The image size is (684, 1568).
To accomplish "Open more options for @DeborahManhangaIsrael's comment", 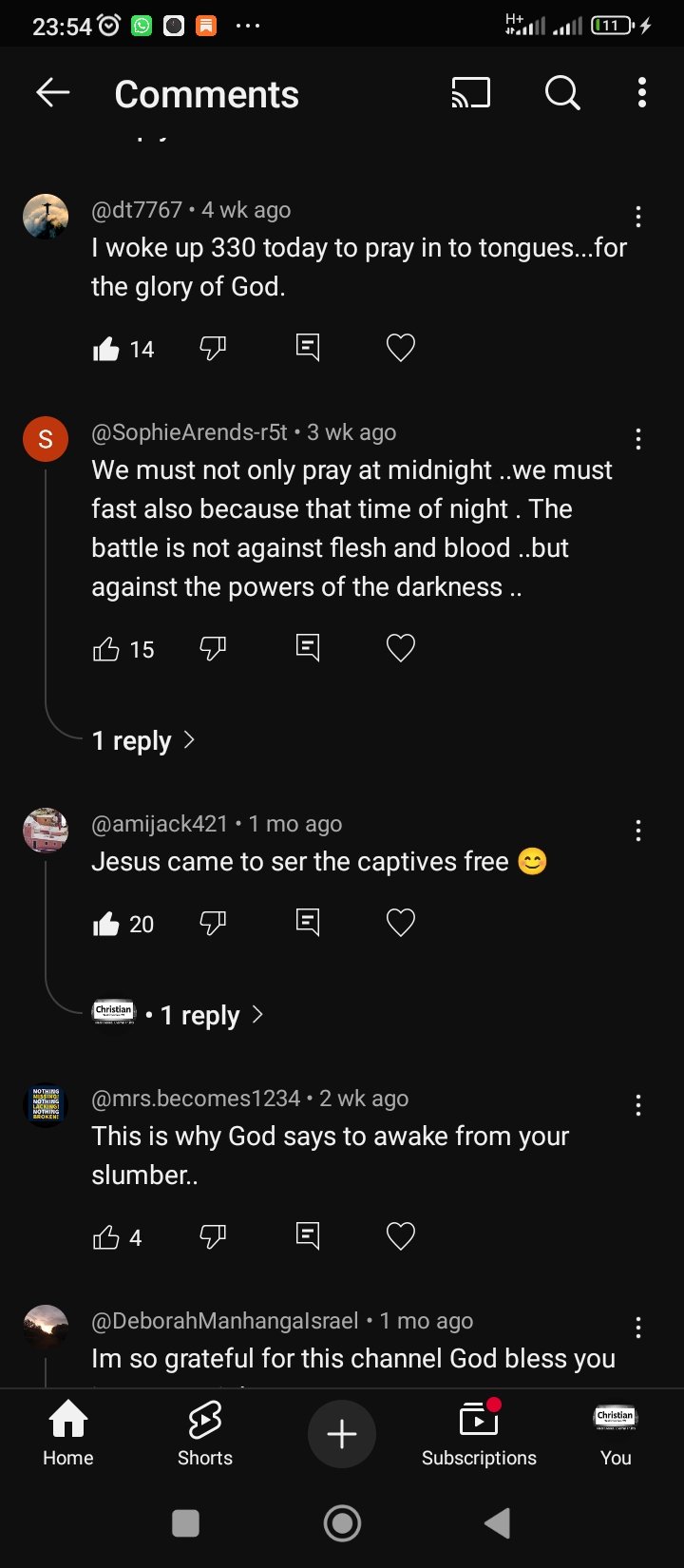I will pyautogui.click(x=638, y=1328).
